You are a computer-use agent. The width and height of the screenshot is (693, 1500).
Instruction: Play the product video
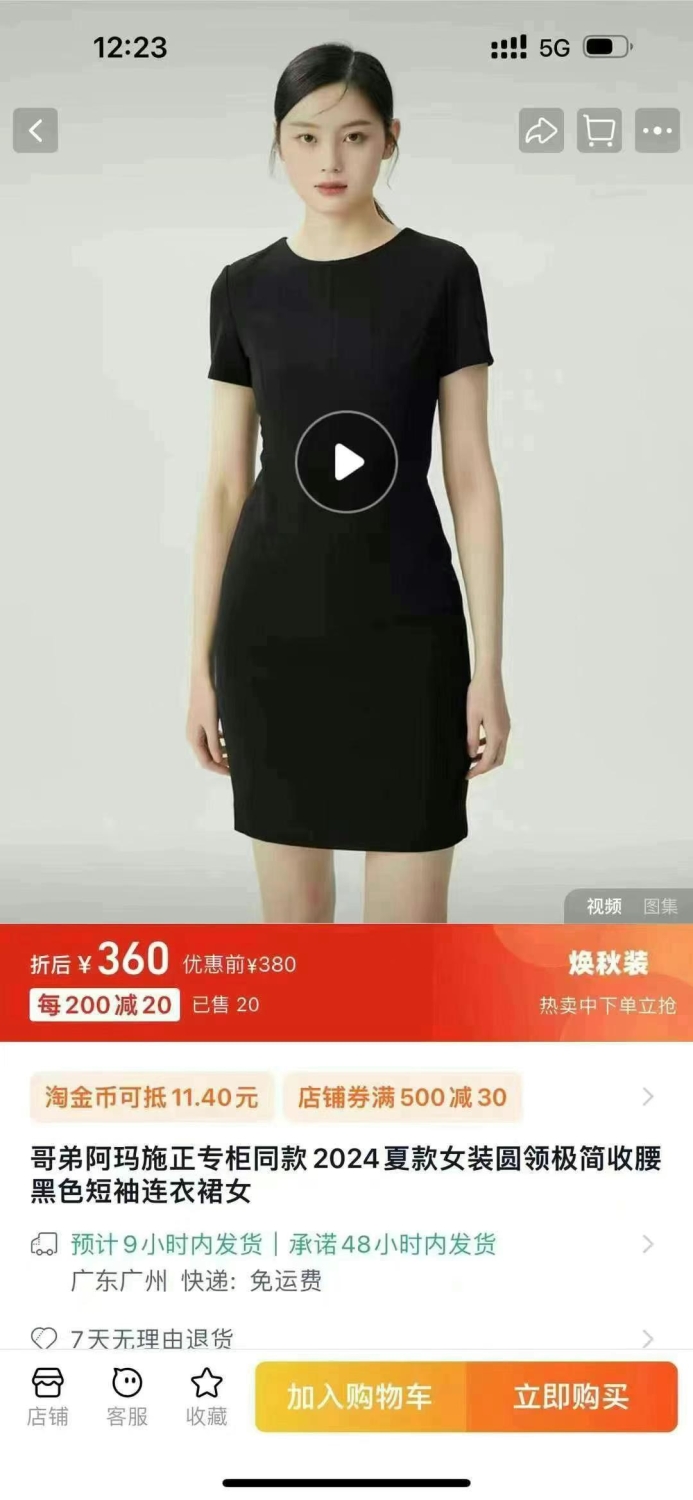coord(347,462)
